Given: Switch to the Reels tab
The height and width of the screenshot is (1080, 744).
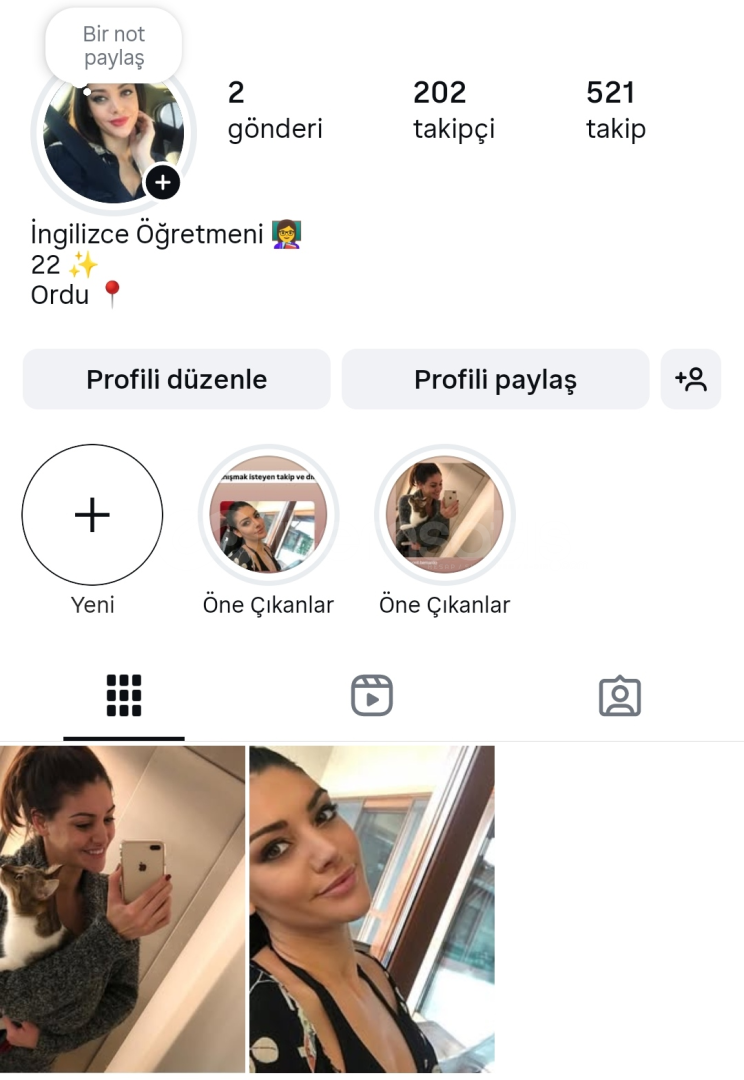Looking at the screenshot, I should (x=372, y=696).
